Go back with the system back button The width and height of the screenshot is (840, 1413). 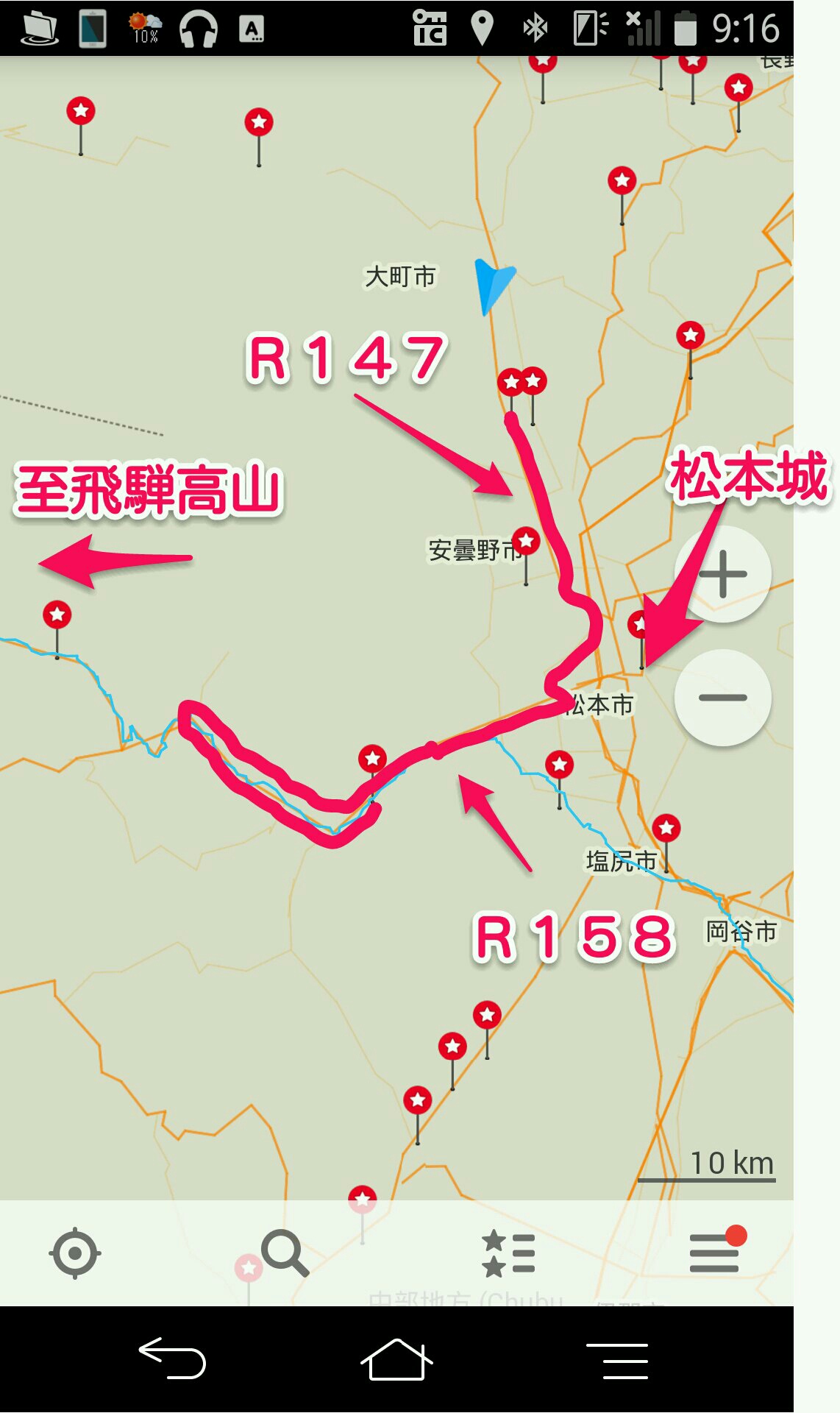tap(173, 1359)
